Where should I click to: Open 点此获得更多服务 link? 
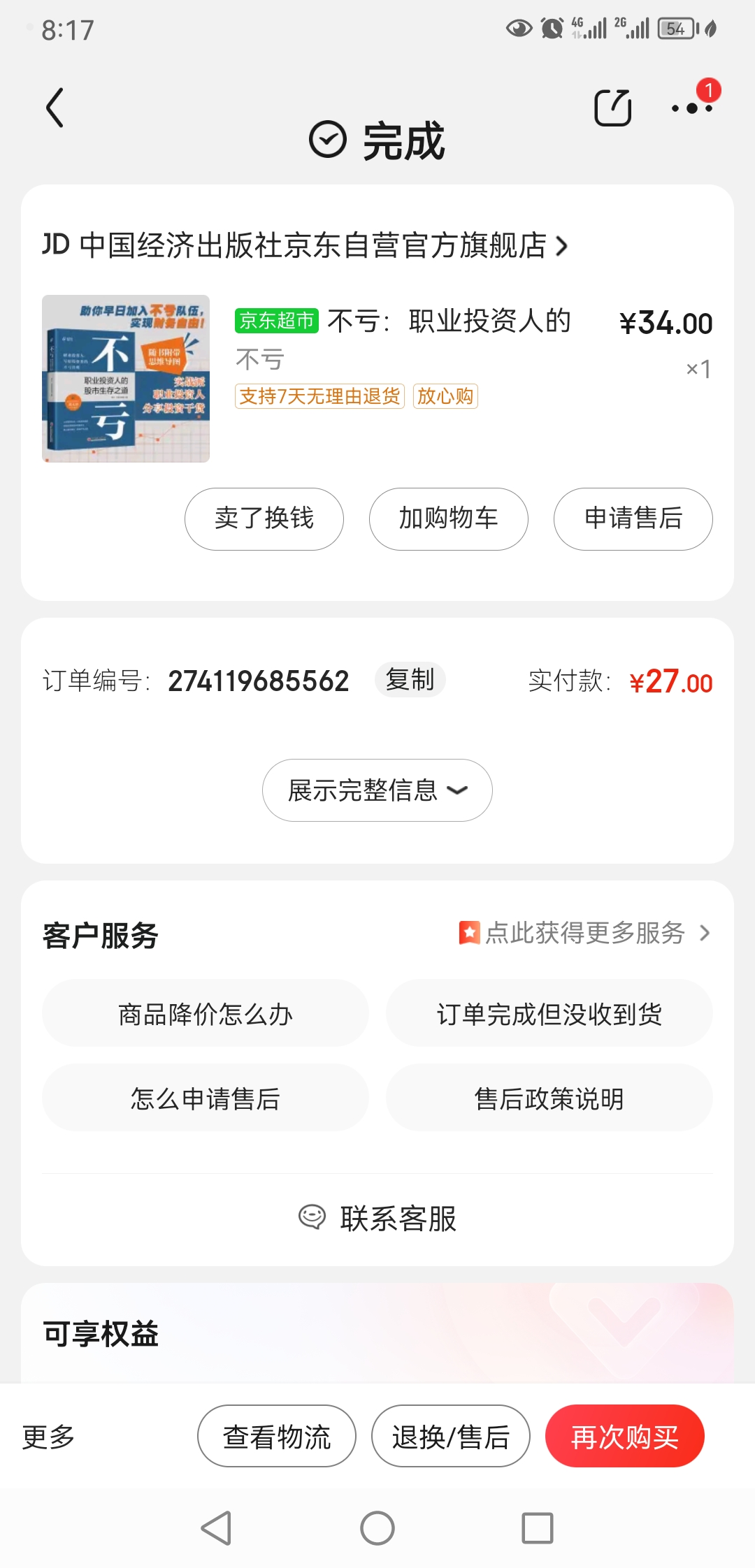584,933
